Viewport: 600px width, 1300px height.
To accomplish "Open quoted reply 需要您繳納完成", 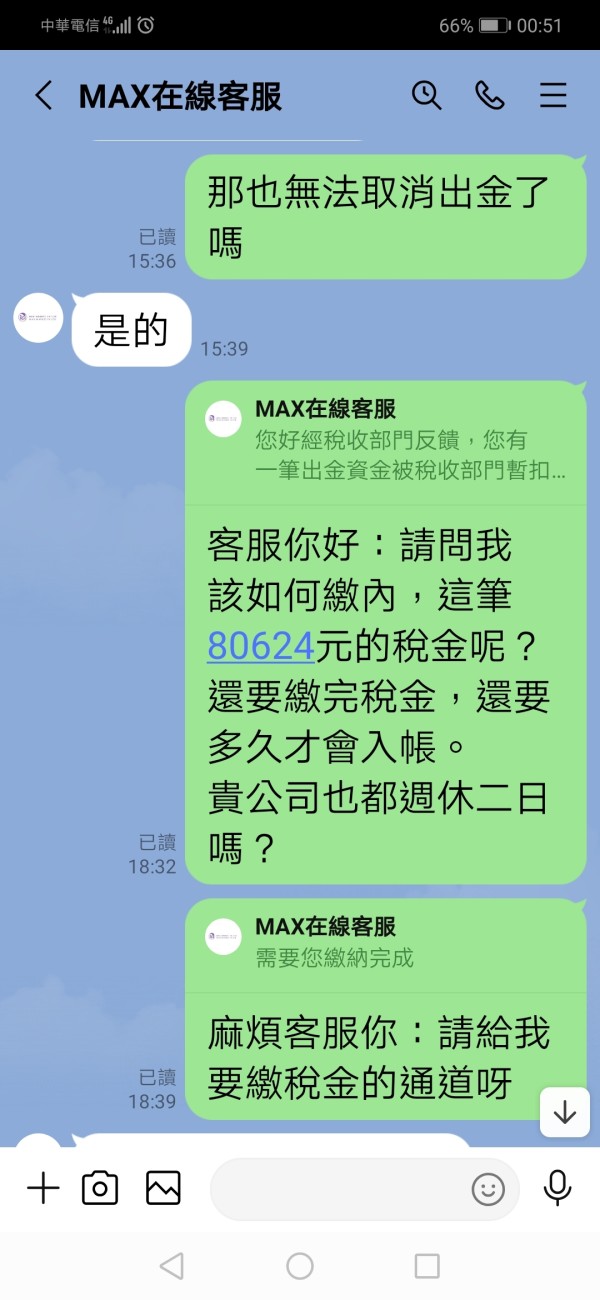I will [x=386, y=943].
